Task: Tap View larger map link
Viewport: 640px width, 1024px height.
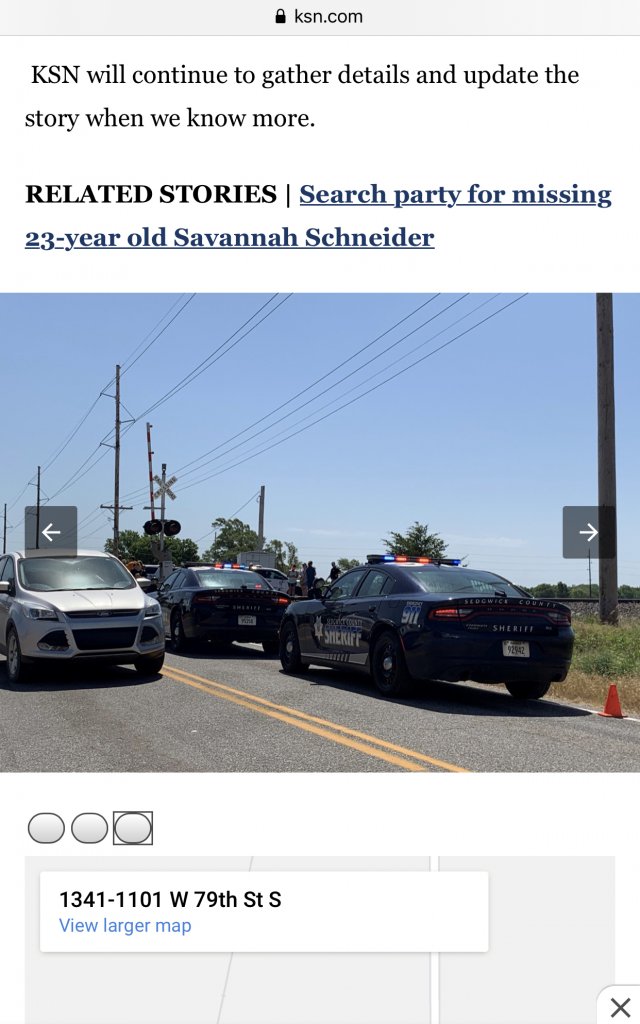Action: [125, 926]
